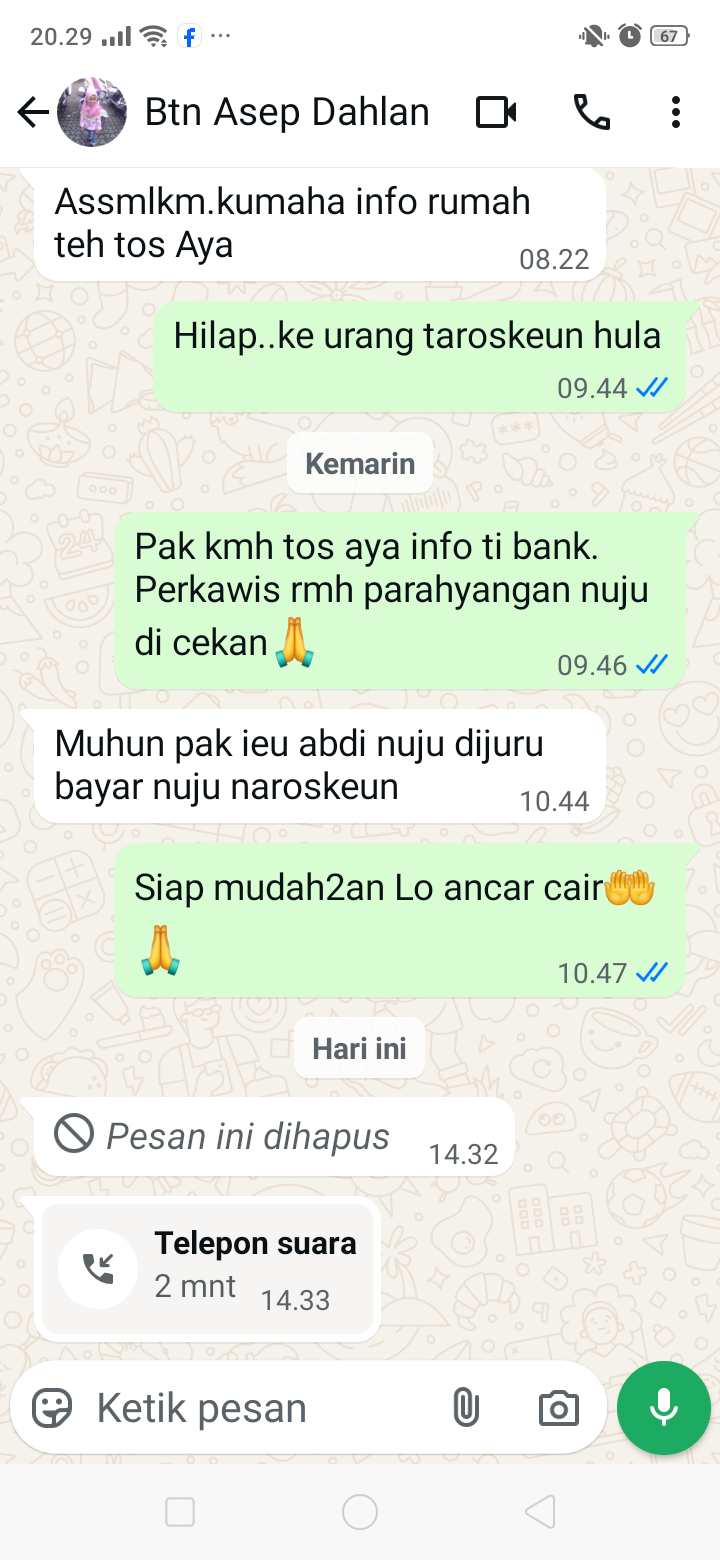Viewport: 720px width, 1560px height.
Task: Open the three-dot overflow menu
Action: click(x=676, y=113)
